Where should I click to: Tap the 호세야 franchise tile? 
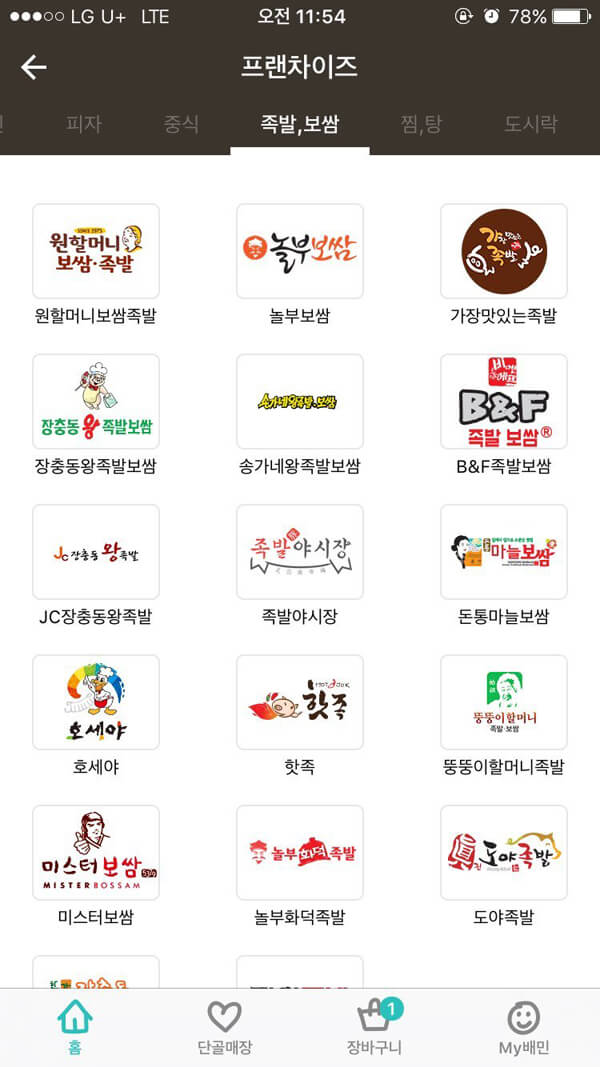pyautogui.click(x=96, y=702)
